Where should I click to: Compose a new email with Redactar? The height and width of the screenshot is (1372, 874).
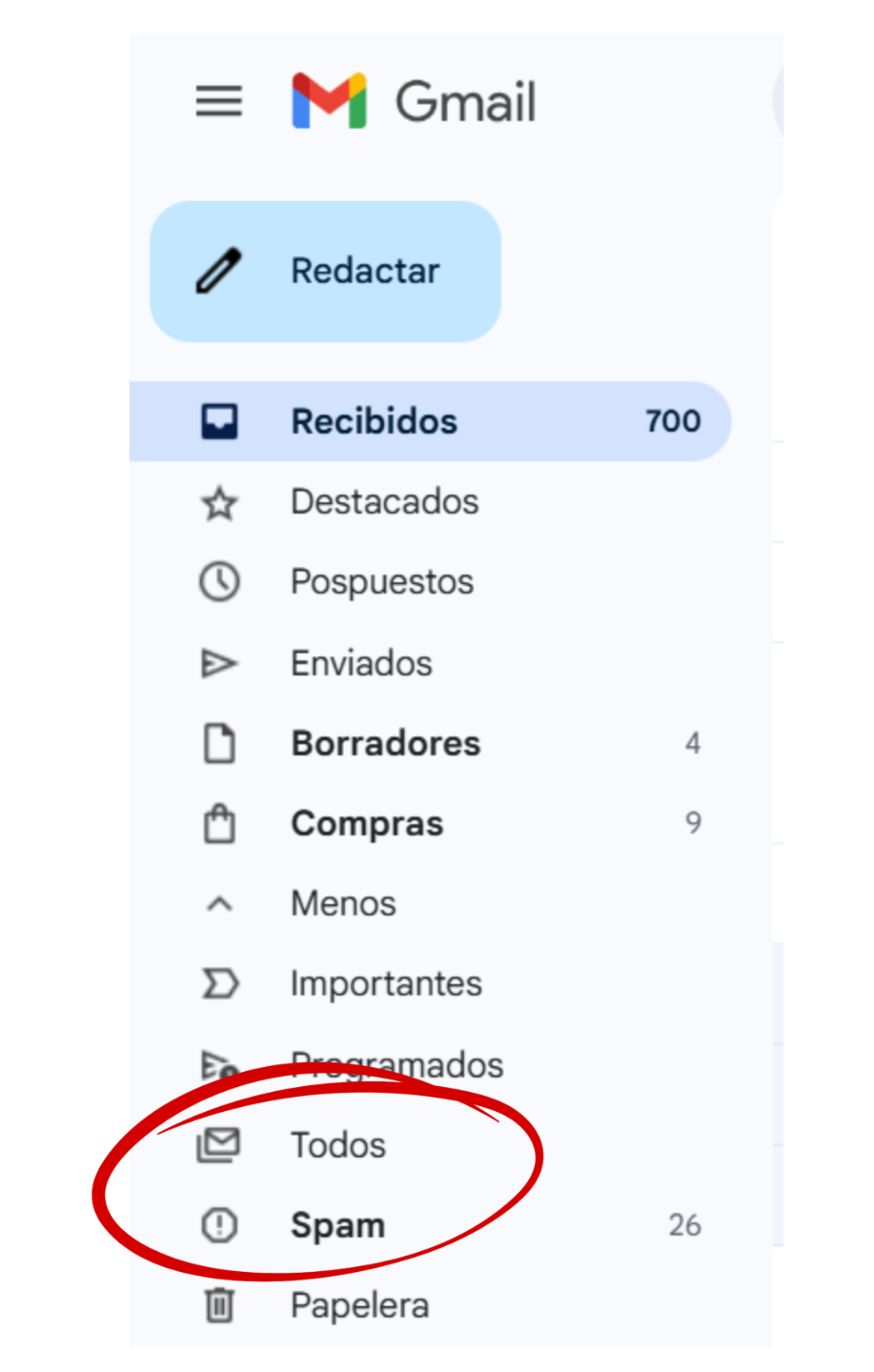click(325, 272)
